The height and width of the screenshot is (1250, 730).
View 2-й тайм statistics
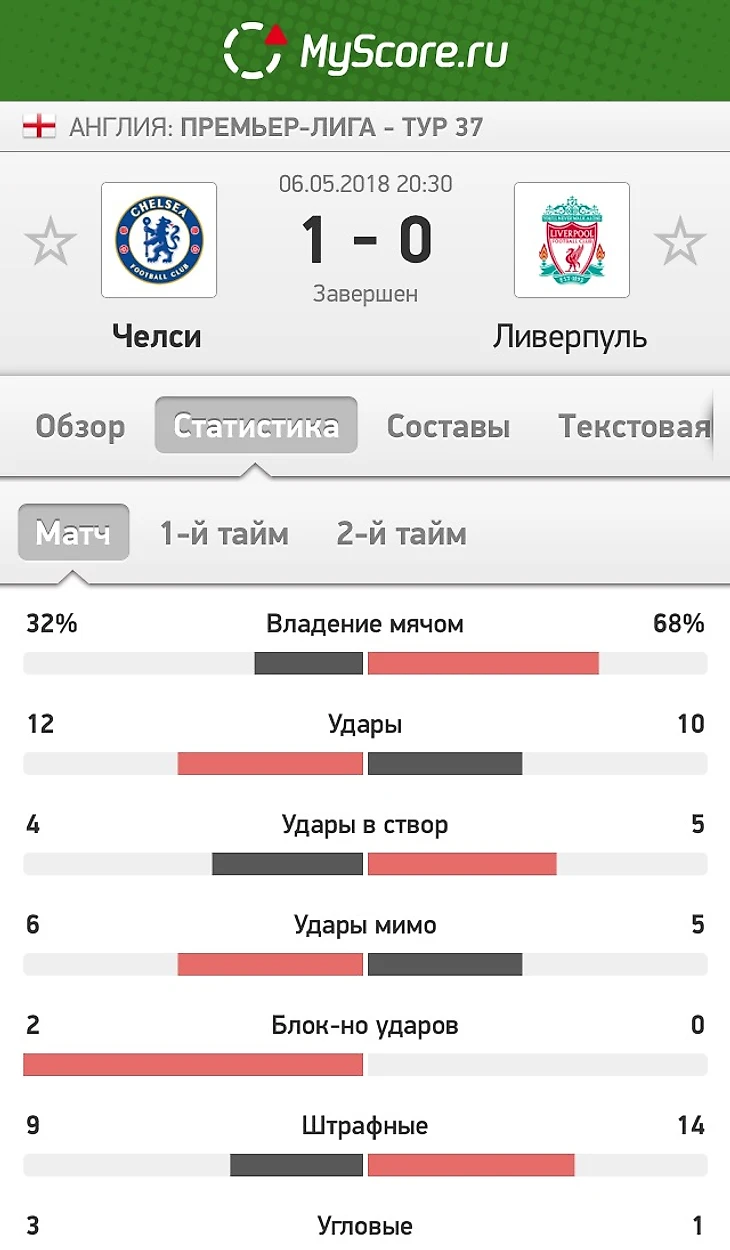click(401, 533)
